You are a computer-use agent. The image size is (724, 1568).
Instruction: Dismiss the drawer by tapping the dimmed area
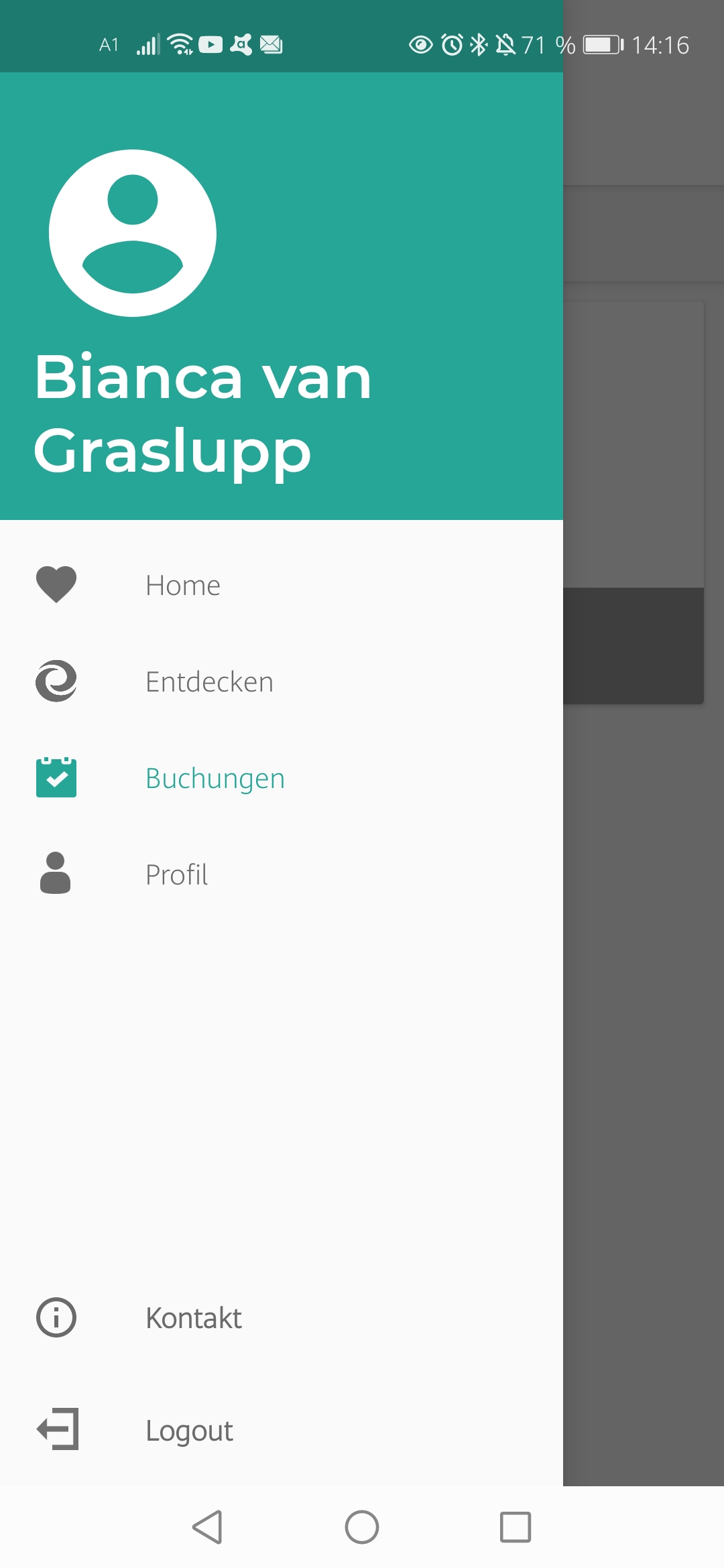tap(644, 1005)
